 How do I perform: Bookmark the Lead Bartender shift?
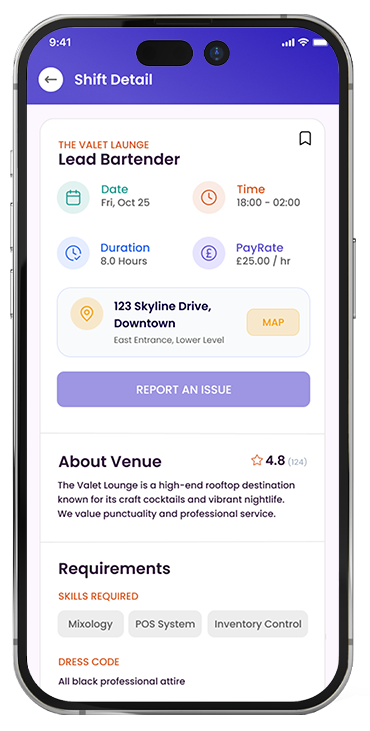pyautogui.click(x=305, y=138)
